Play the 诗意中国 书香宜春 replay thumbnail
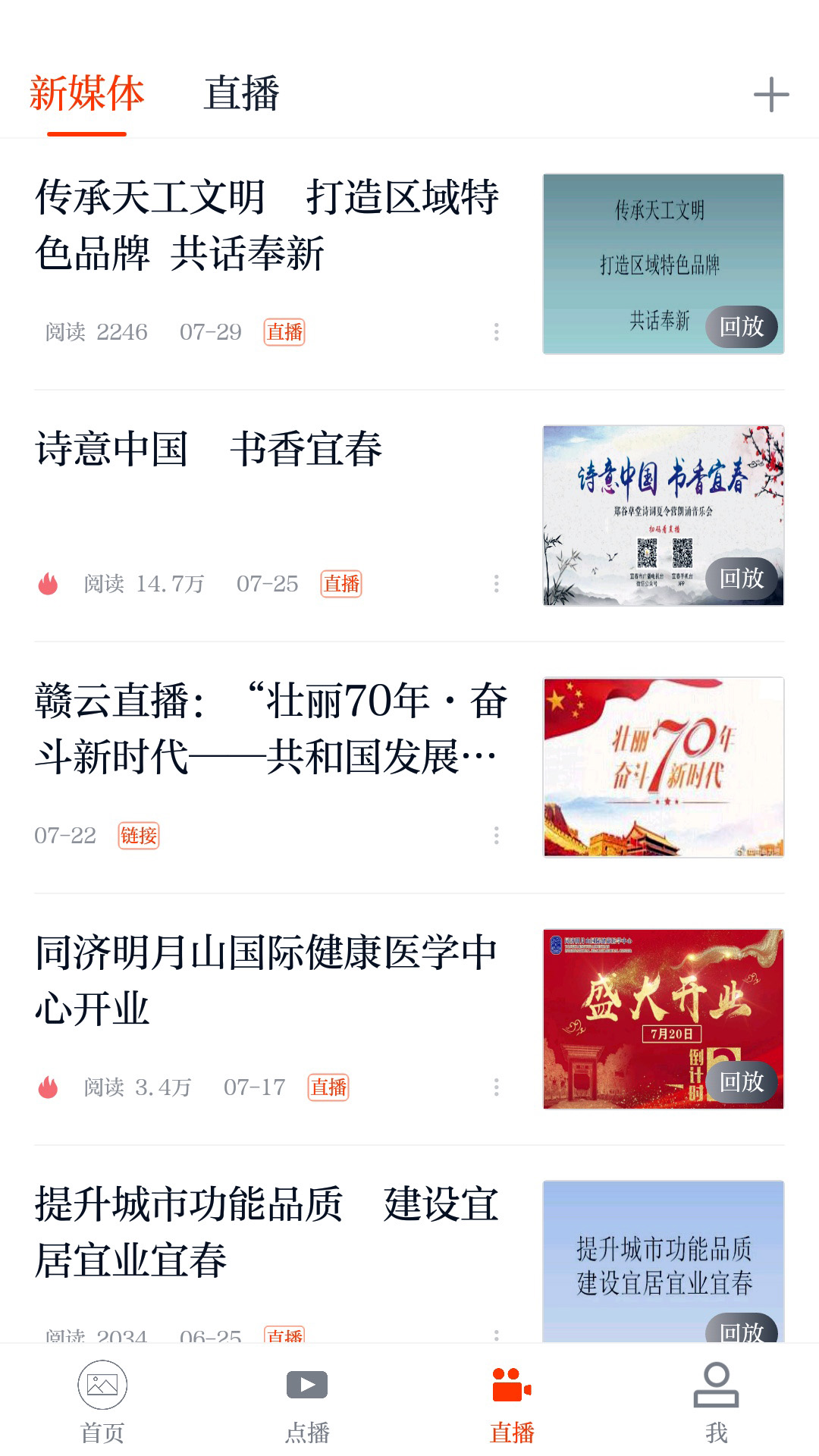 pyautogui.click(x=663, y=516)
